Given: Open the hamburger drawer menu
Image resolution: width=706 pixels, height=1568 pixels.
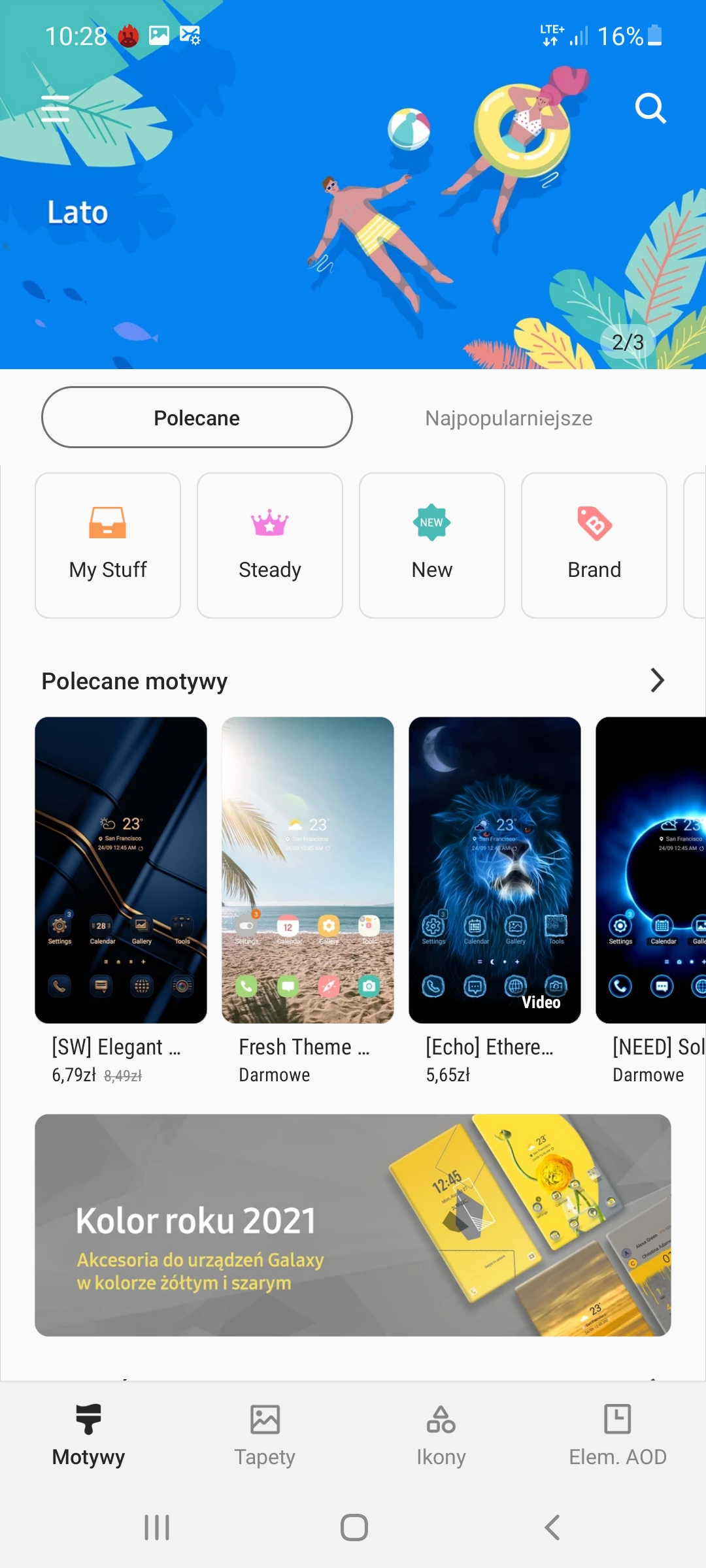Looking at the screenshot, I should coord(55,108).
